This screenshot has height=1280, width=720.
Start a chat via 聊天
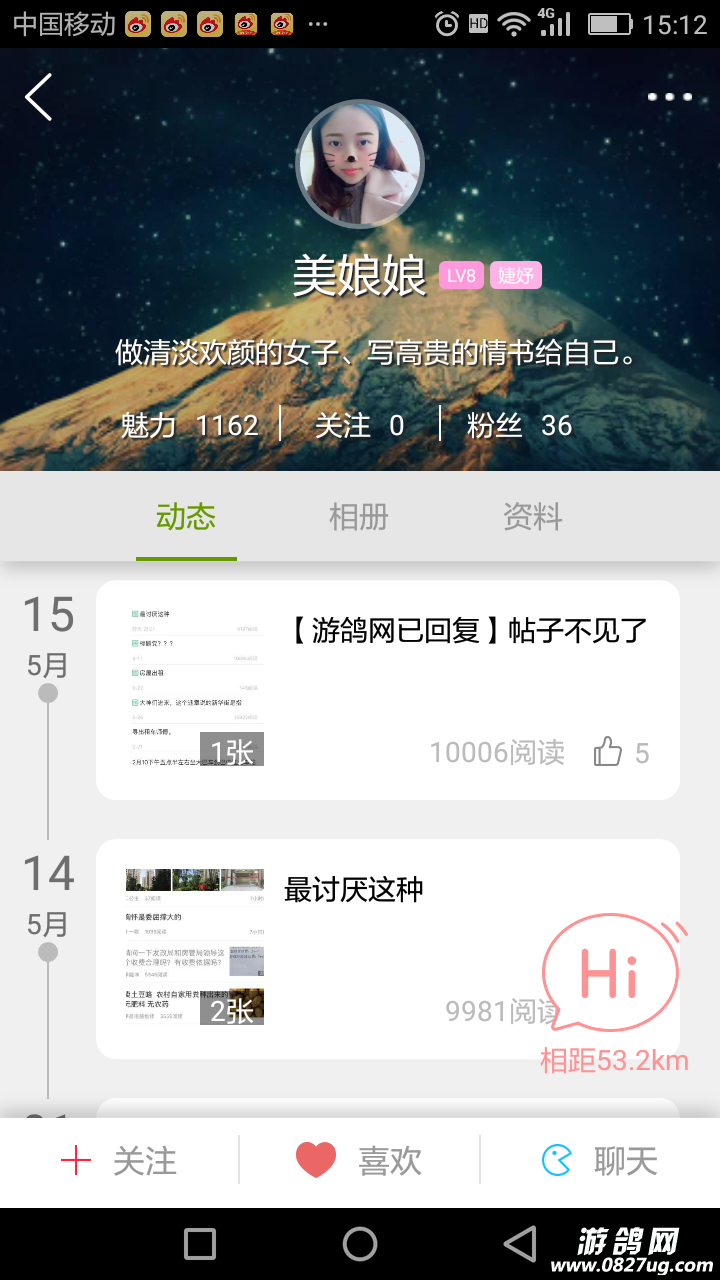(600, 1161)
